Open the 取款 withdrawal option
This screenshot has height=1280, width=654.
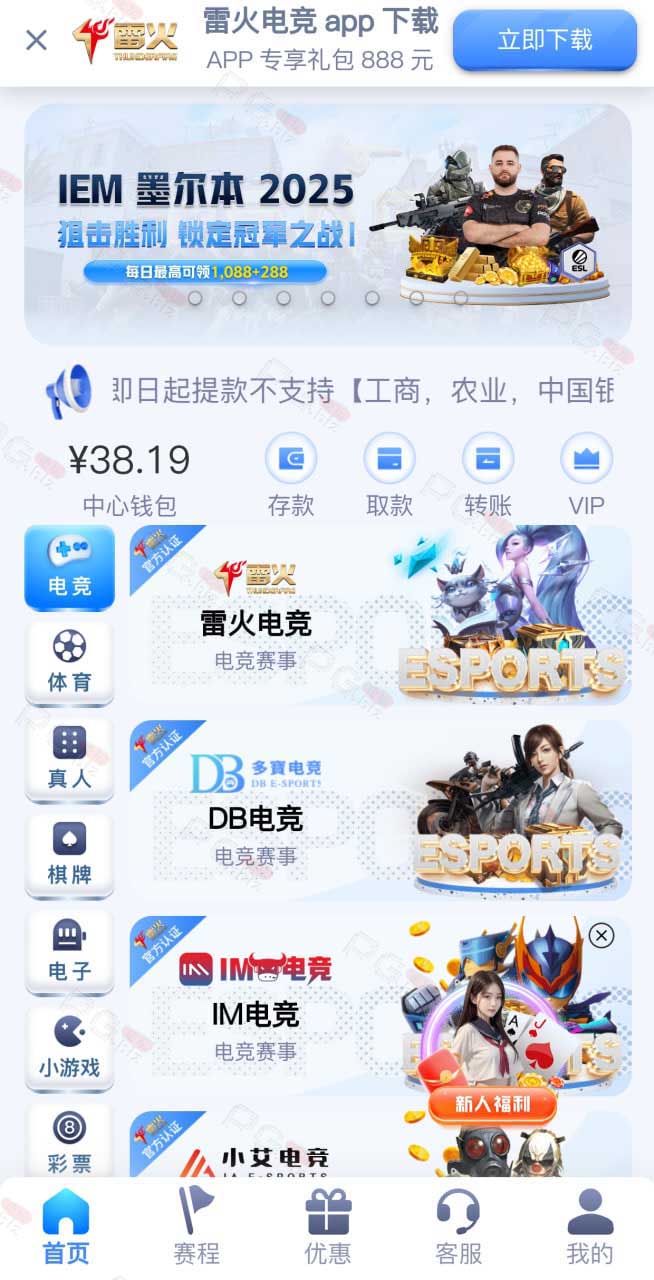pos(390,475)
